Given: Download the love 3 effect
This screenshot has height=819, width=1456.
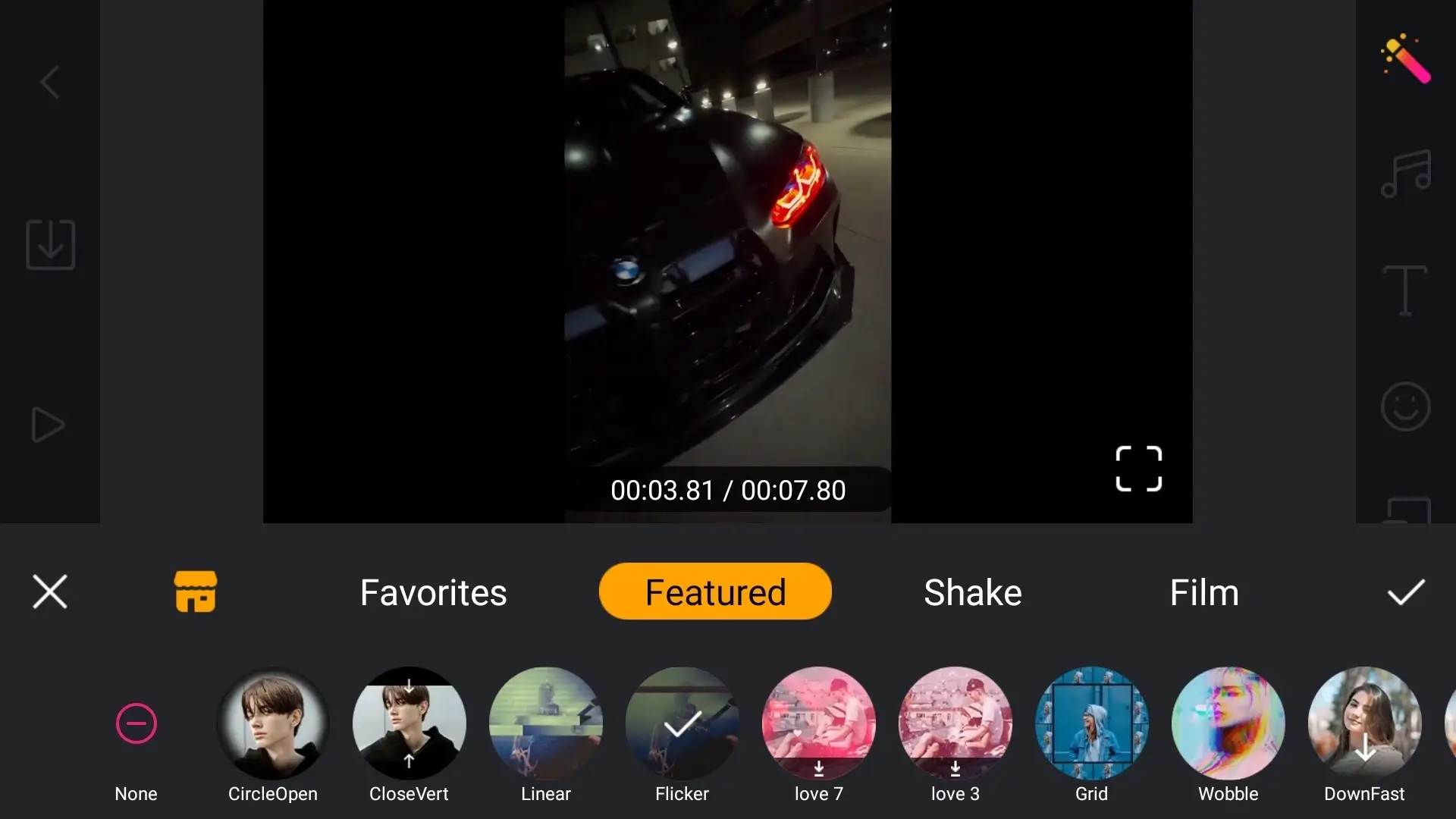Looking at the screenshot, I should pos(955,723).
